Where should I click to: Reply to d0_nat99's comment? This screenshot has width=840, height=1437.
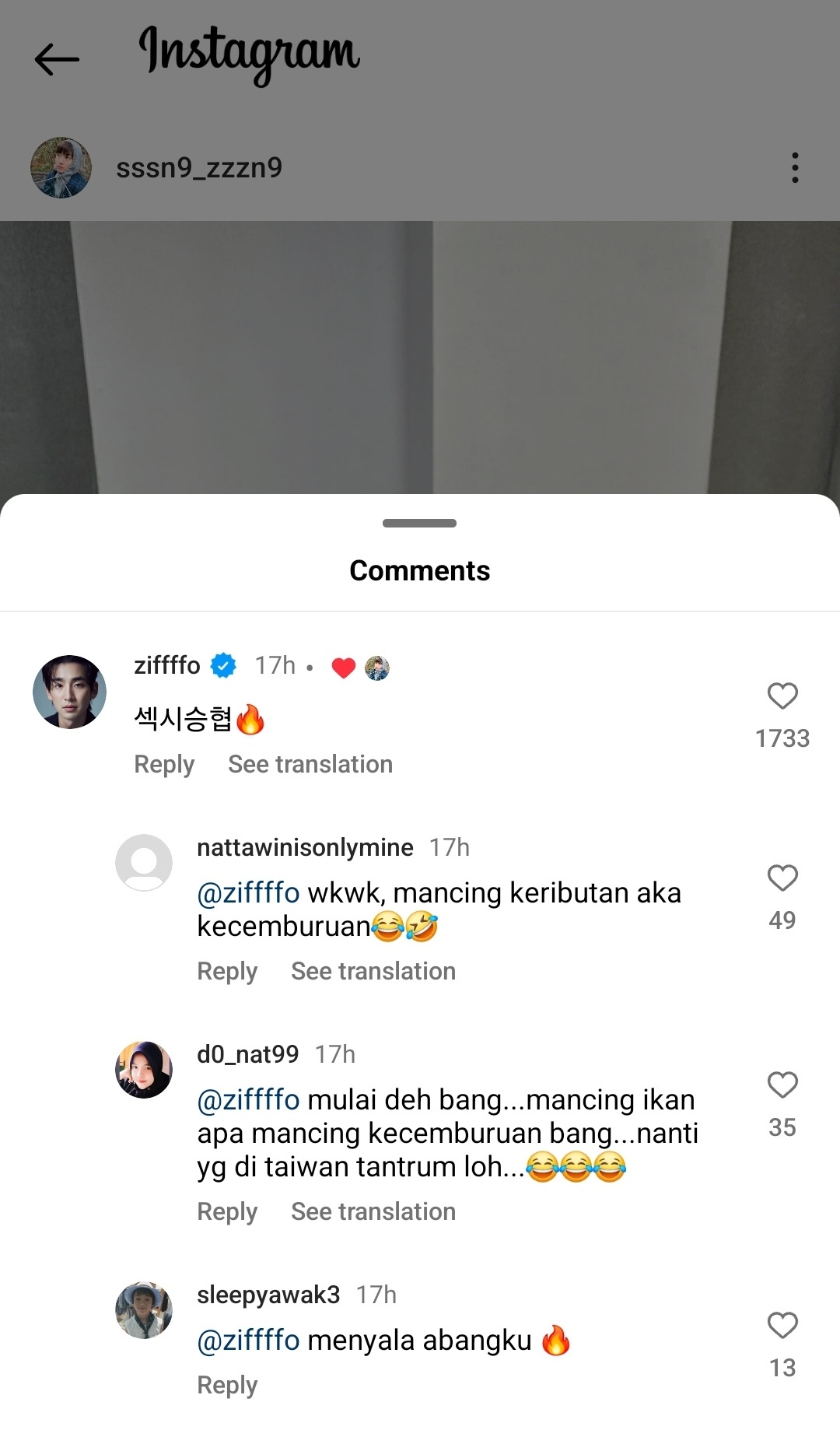226,1211
